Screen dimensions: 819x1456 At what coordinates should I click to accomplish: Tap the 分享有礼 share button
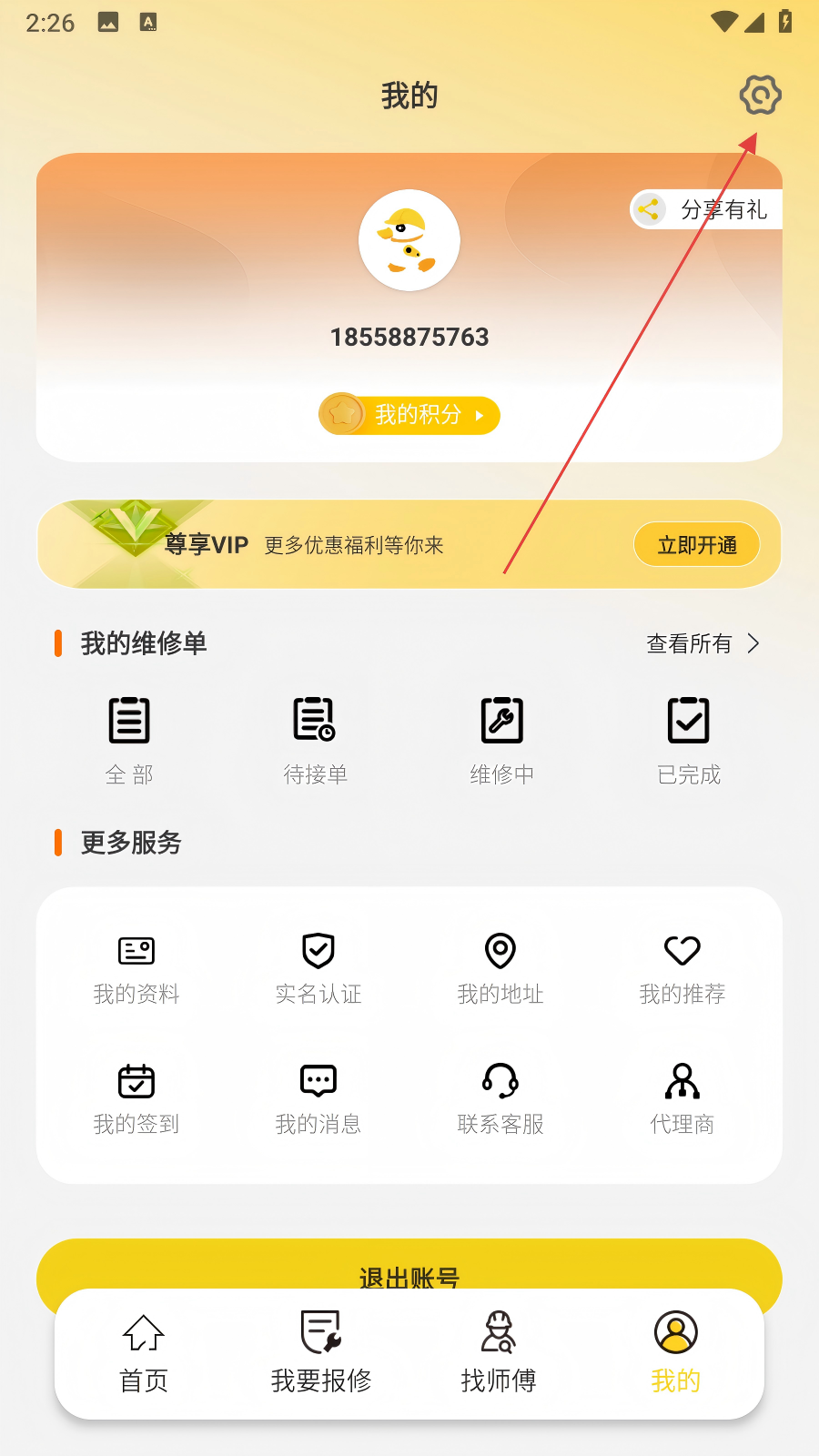click(707, 210)
